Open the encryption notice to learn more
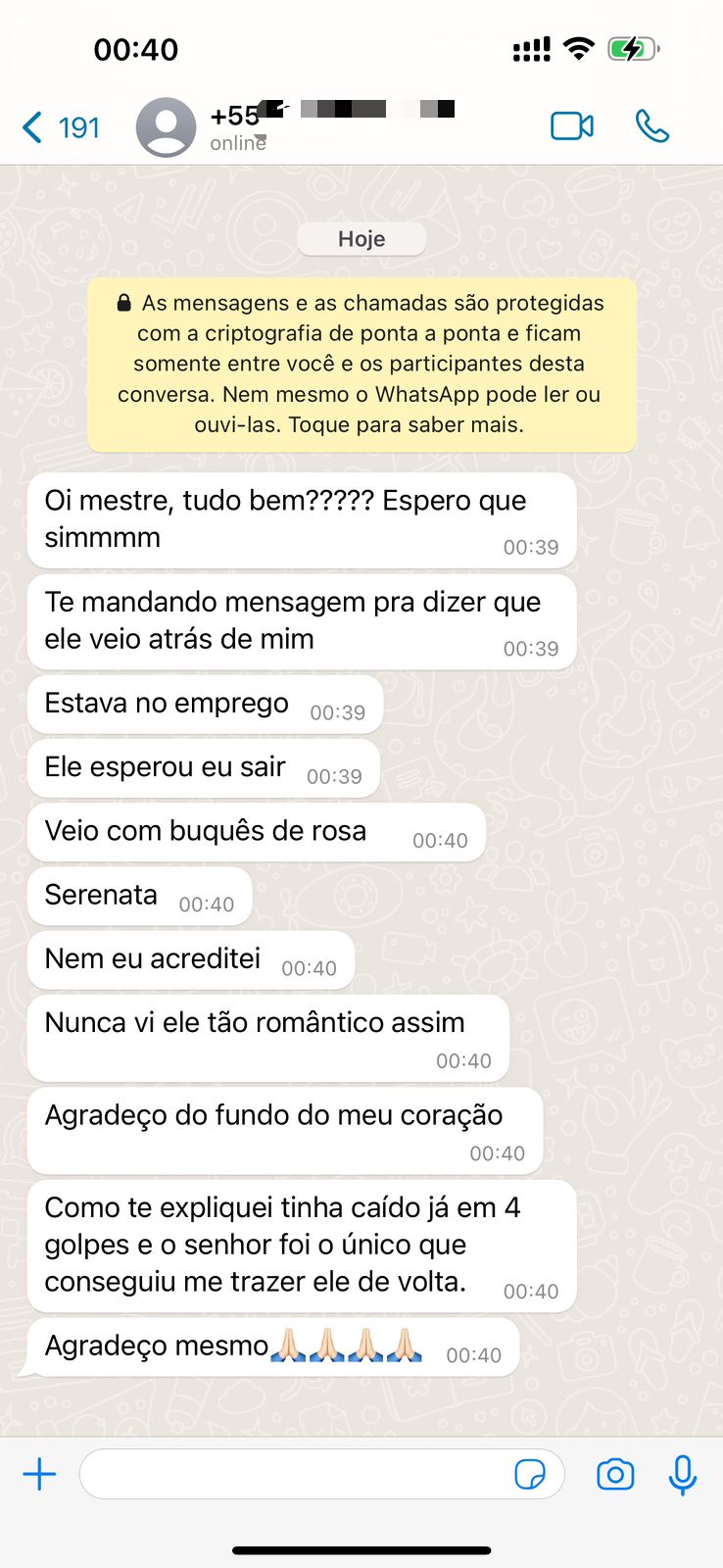 (x=361, y=364)
